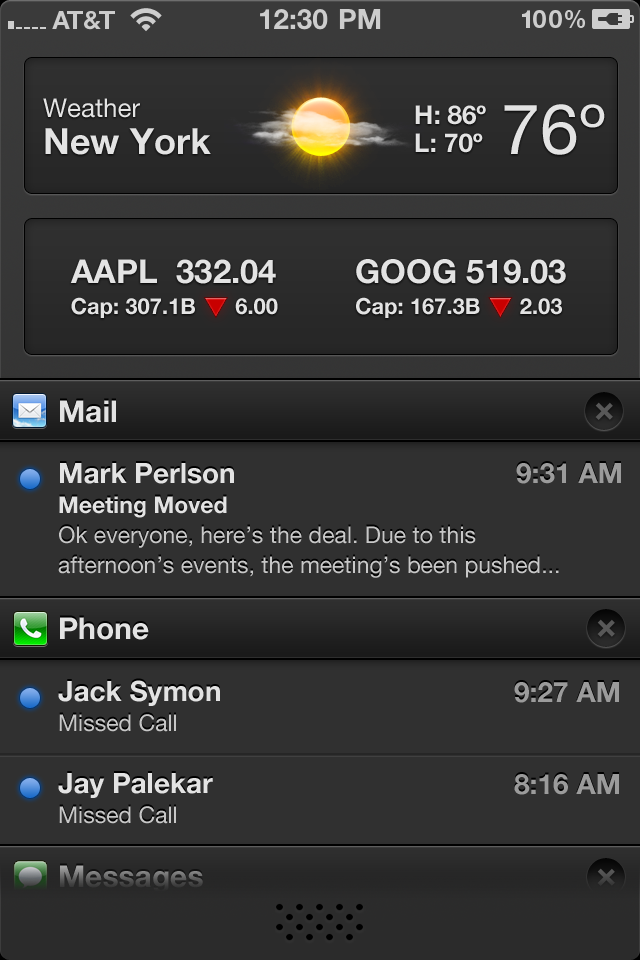Viewport: 640px width, 960px height.
Task: Open Mark Perlson's Meeting Moved email
Action: tap(320, 519)
